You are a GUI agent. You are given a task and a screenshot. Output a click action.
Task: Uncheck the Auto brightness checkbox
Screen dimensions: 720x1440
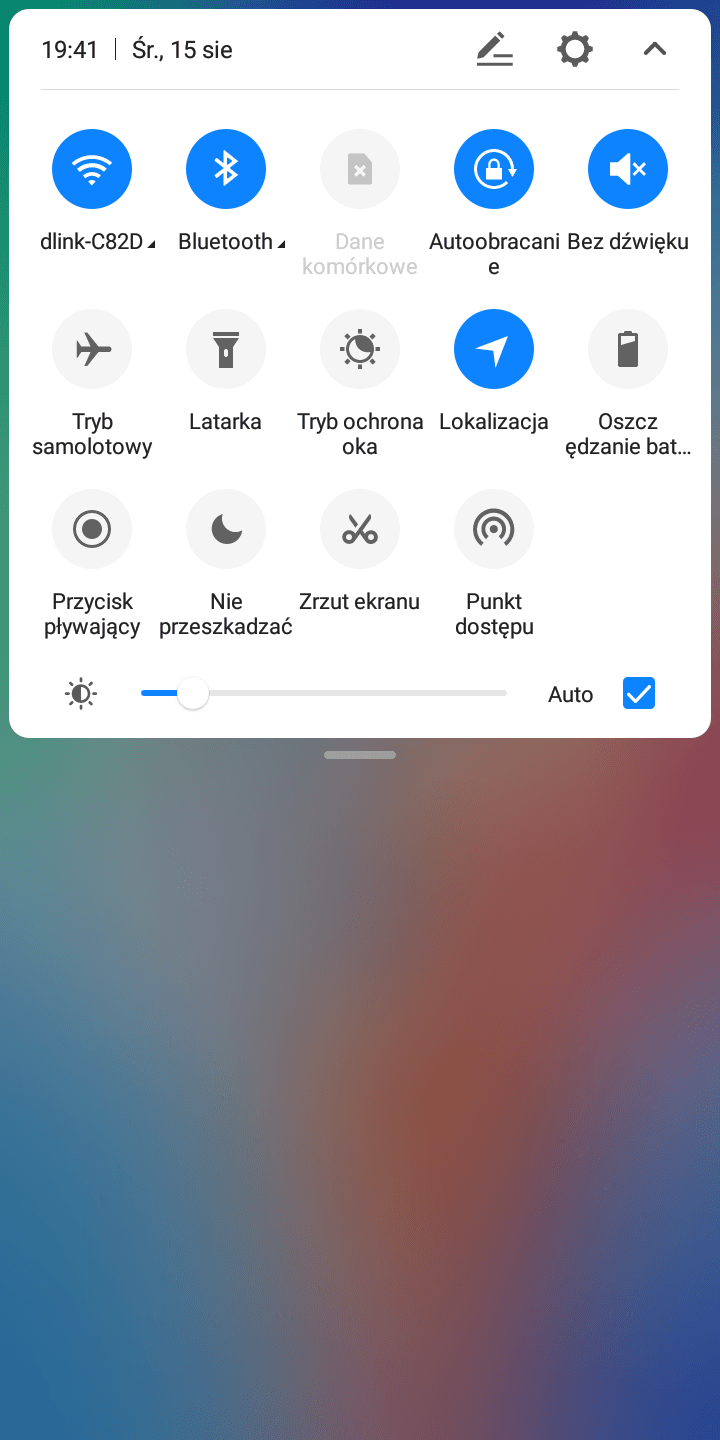[639, 693]
